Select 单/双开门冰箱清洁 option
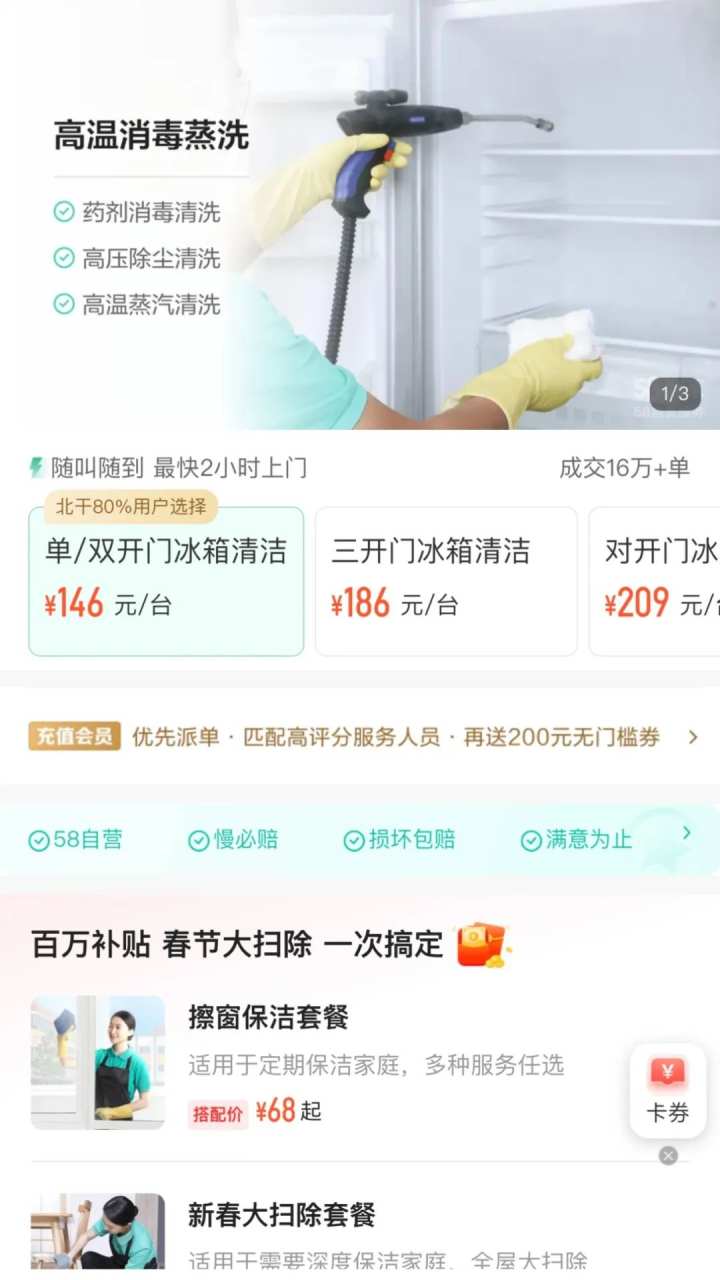720x1280 pixels. 166,581
